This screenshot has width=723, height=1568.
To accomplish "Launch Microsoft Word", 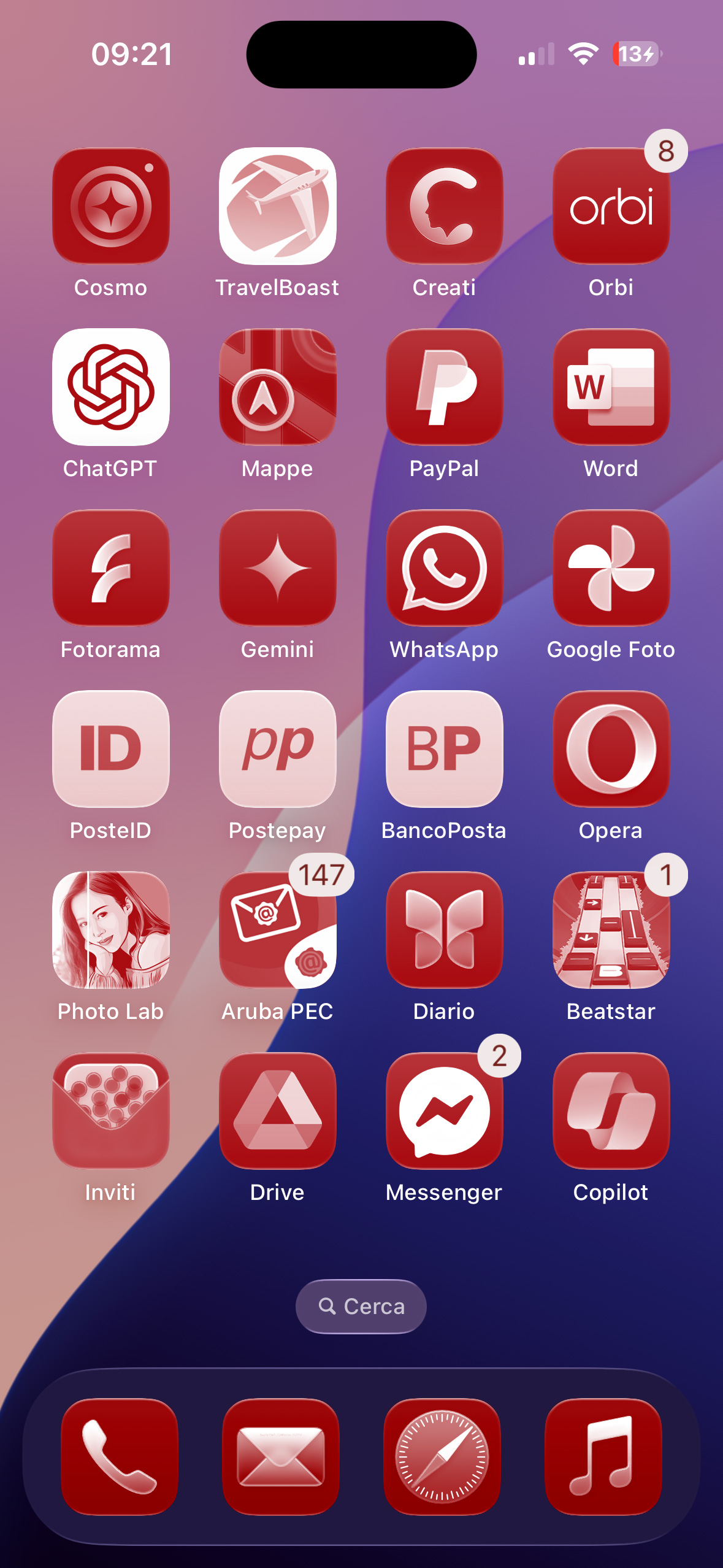I will pyautogui.click(x=611, y=387).
